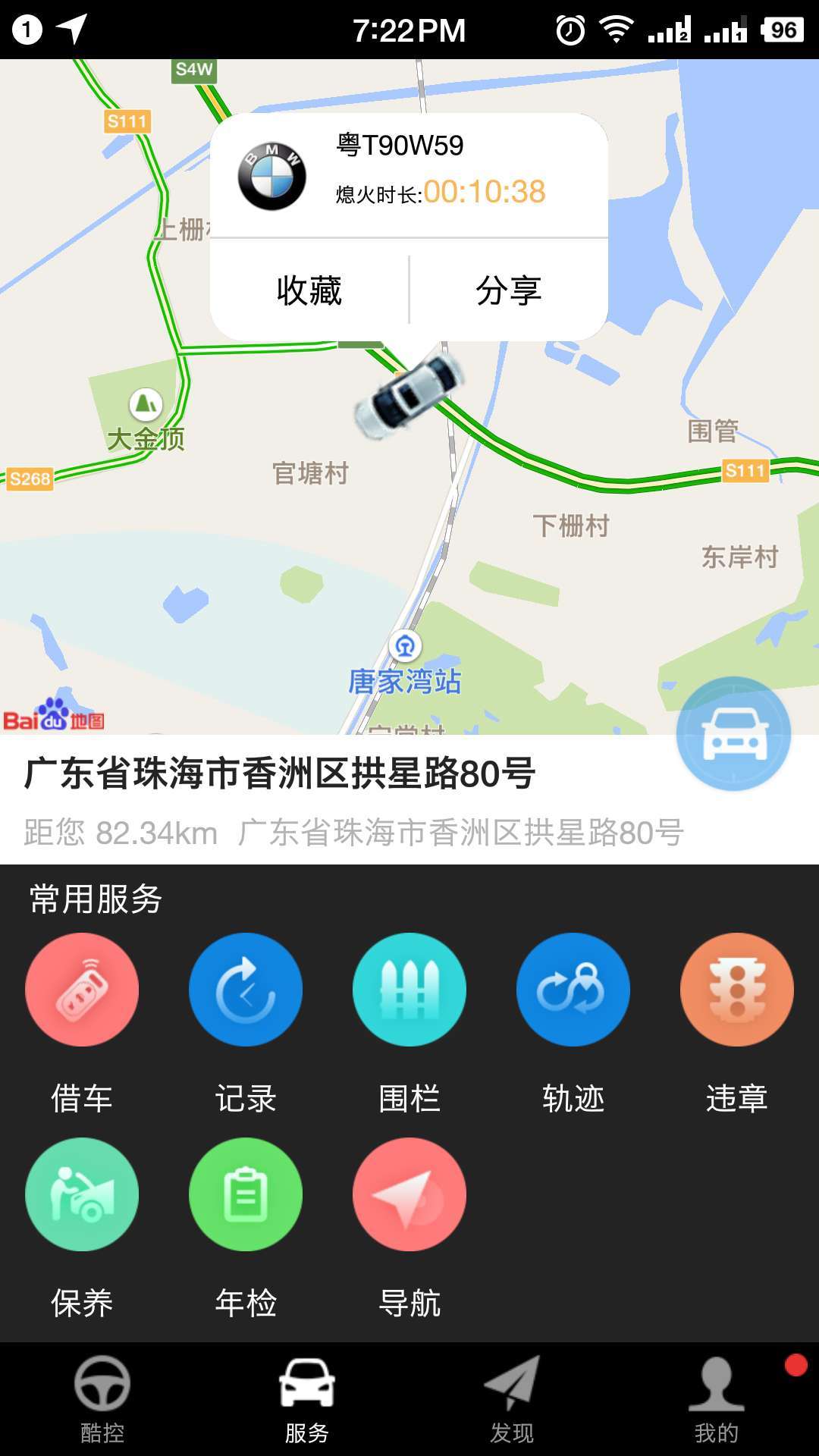The width and height of the screenshot is (819, 1456).
Task: Switch to the 发现 tab
Action: pos(512,1399)
